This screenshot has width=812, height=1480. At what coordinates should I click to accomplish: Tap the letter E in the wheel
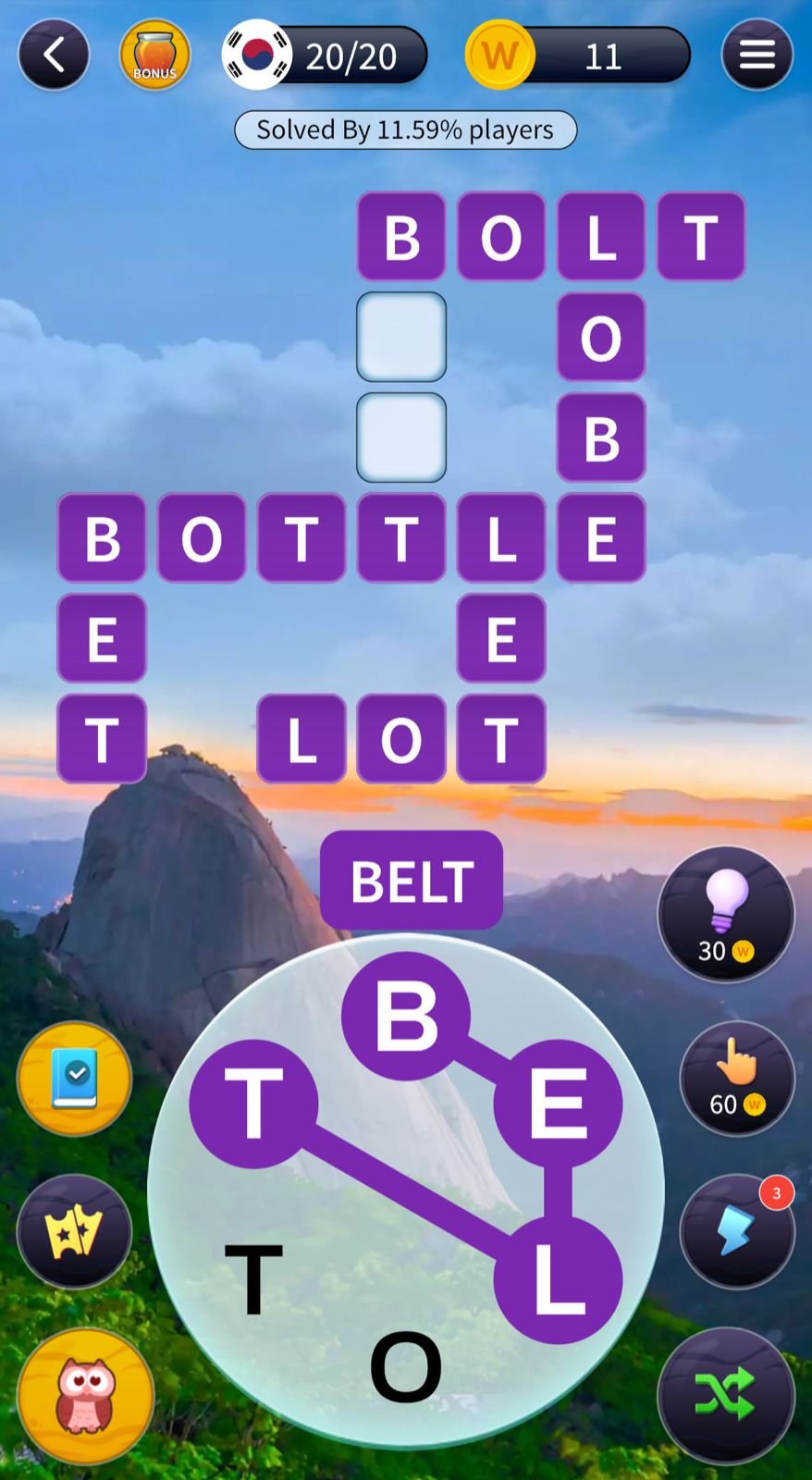pyautogui.click(x=558, y=1103)
